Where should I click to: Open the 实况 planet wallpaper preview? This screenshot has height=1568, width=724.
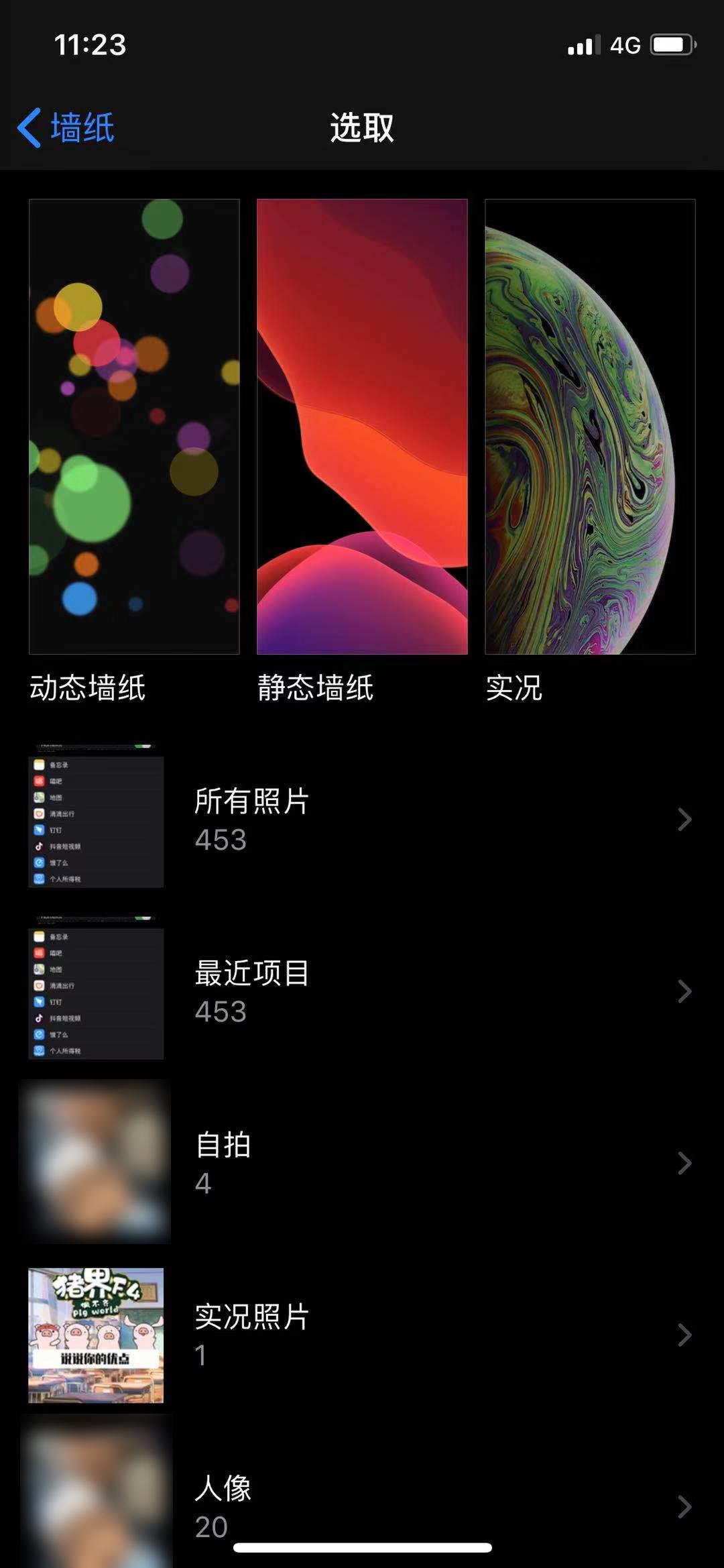pyautogui.click(x=590, y=426)
